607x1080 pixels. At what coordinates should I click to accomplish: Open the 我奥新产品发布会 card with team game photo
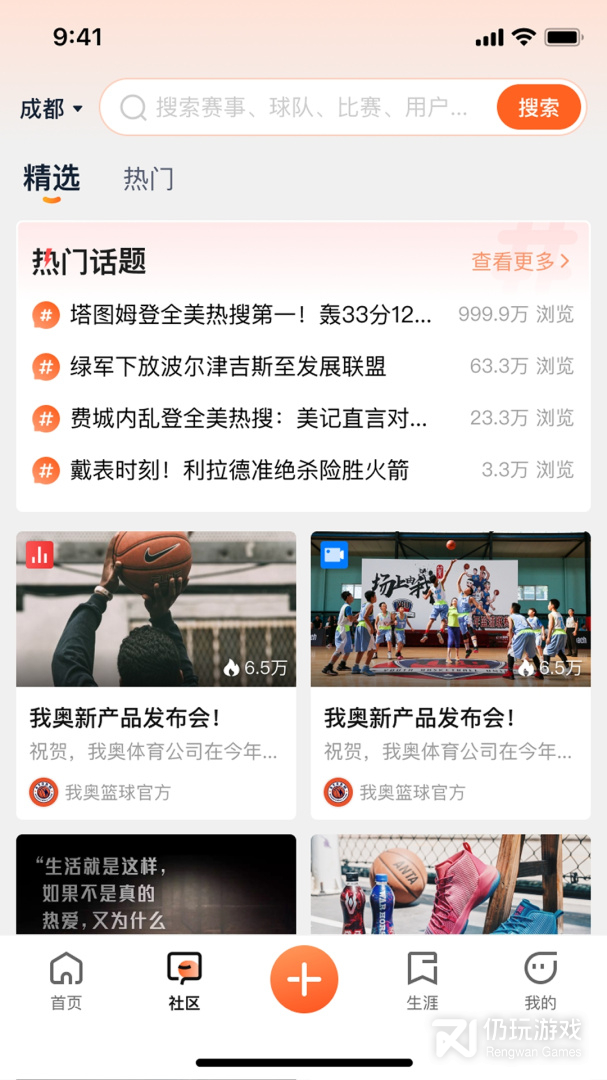click(x=450, y=674)
